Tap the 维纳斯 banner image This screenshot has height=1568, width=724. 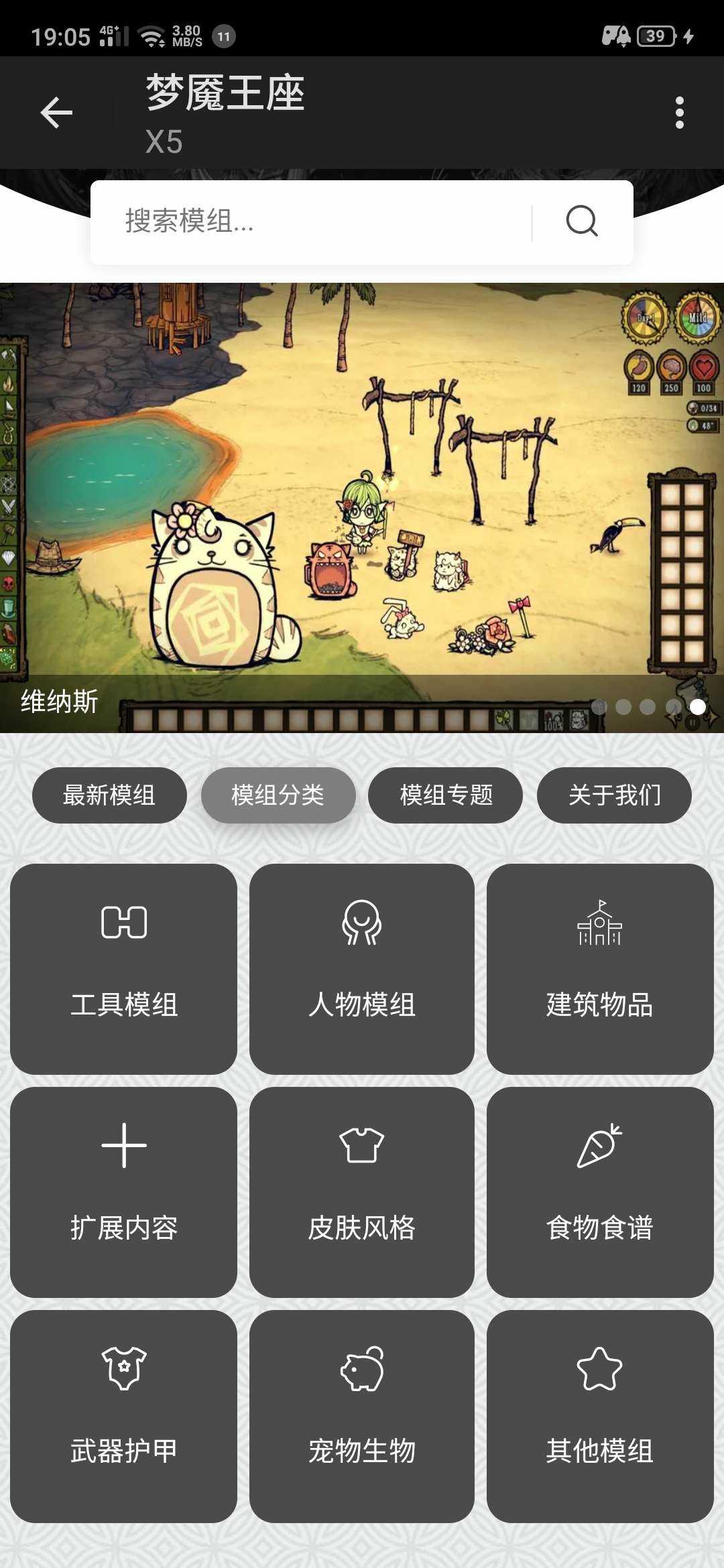pyautogui.click(x=362, y=503)
